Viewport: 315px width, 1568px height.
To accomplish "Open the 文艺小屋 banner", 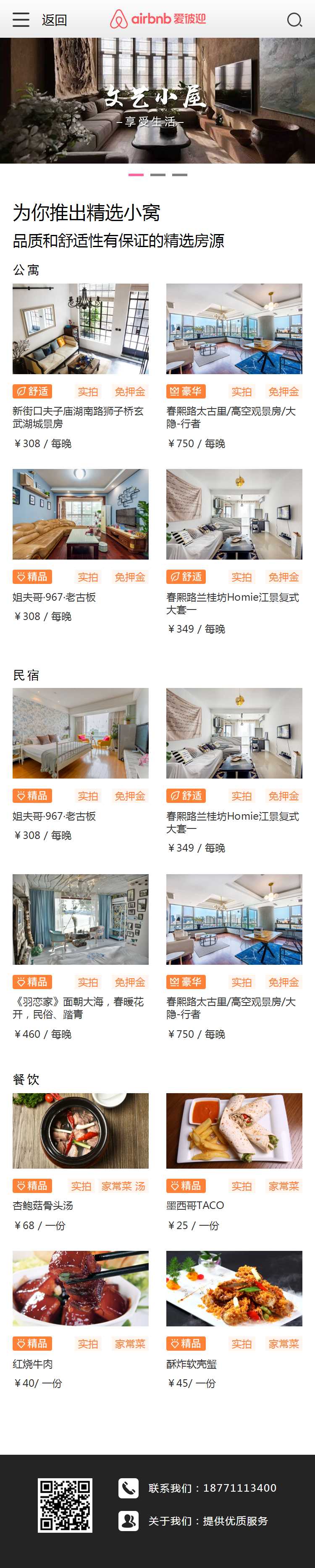I will (157, 100).
